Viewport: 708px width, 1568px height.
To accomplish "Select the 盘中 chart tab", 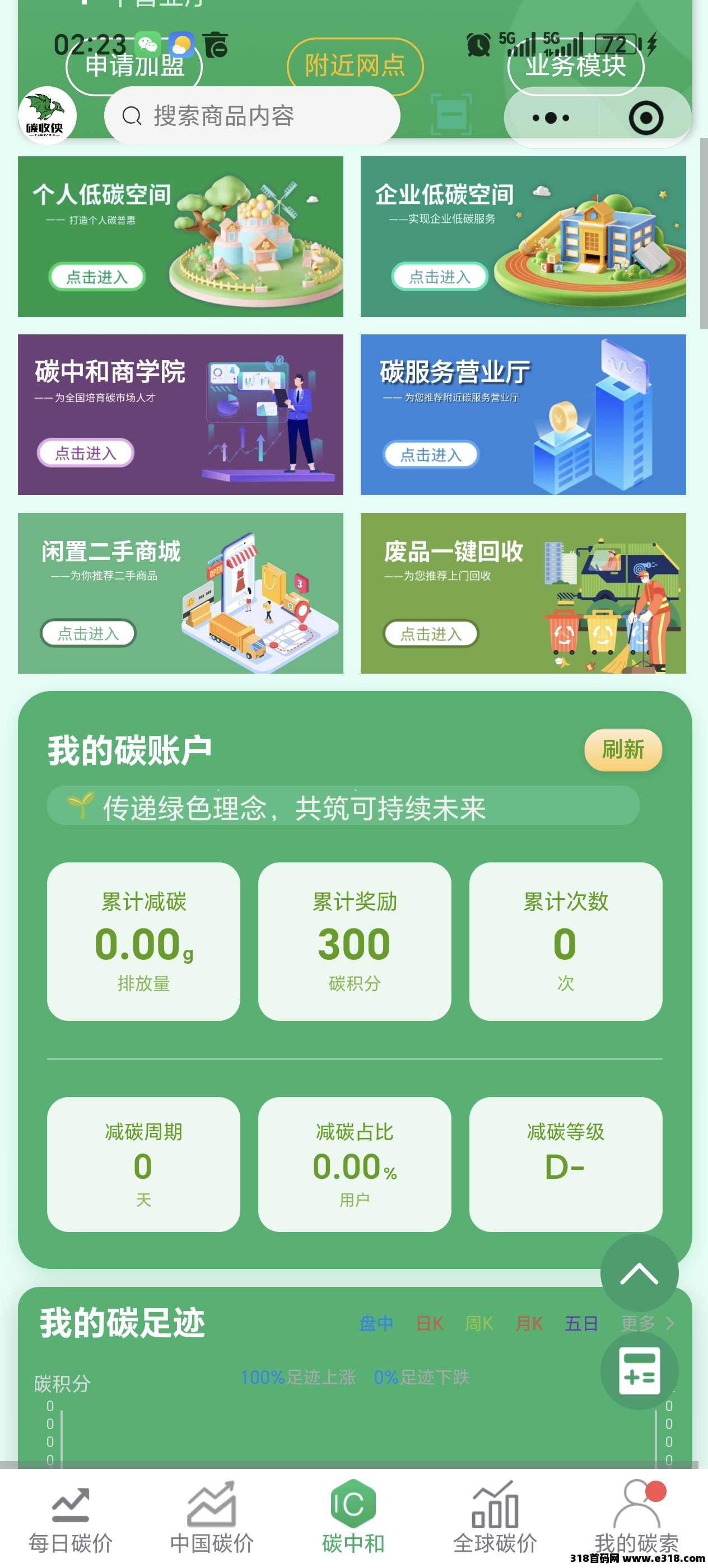I will click(x=376, y=1323).
